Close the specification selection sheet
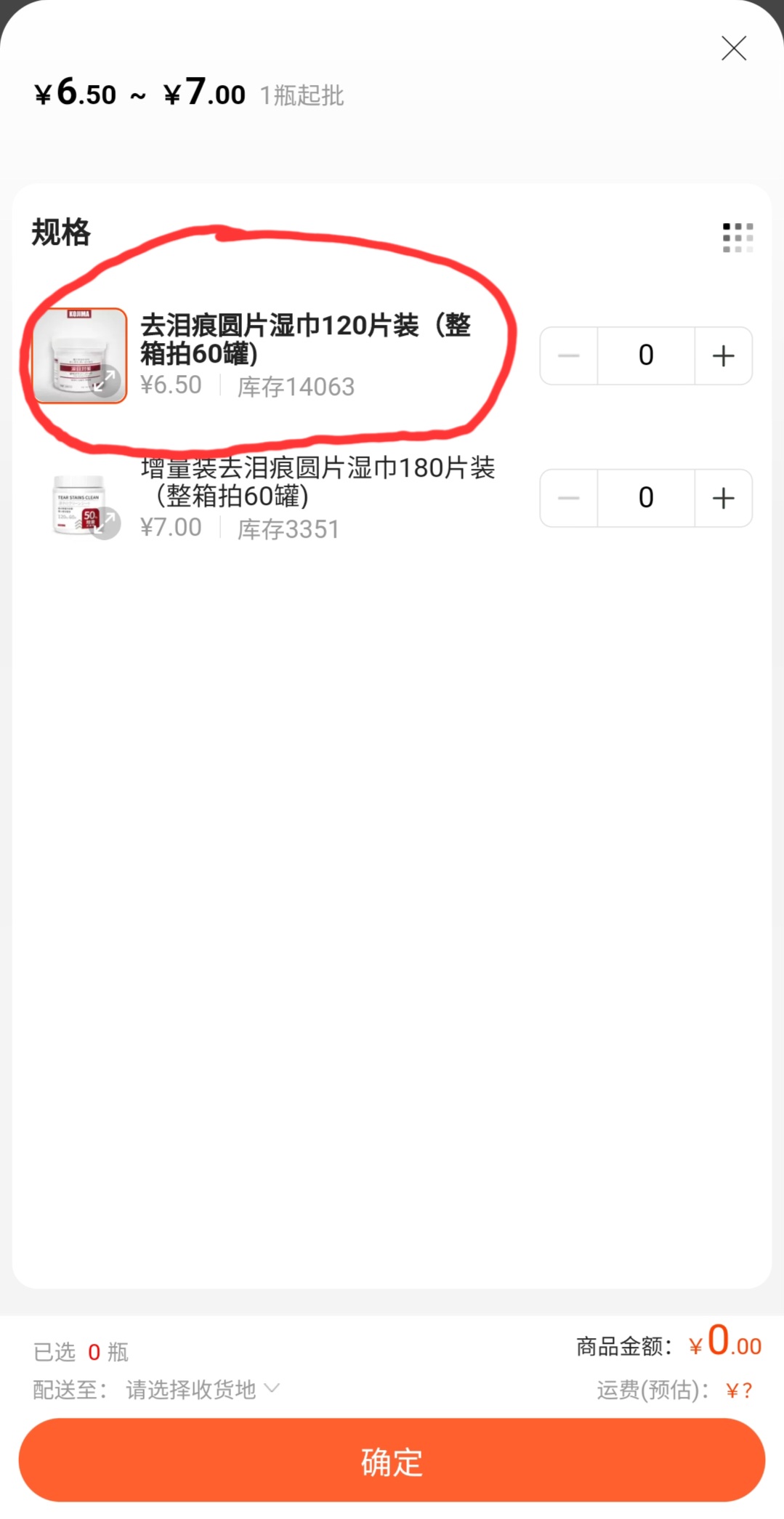 click(x=734, y=49)
